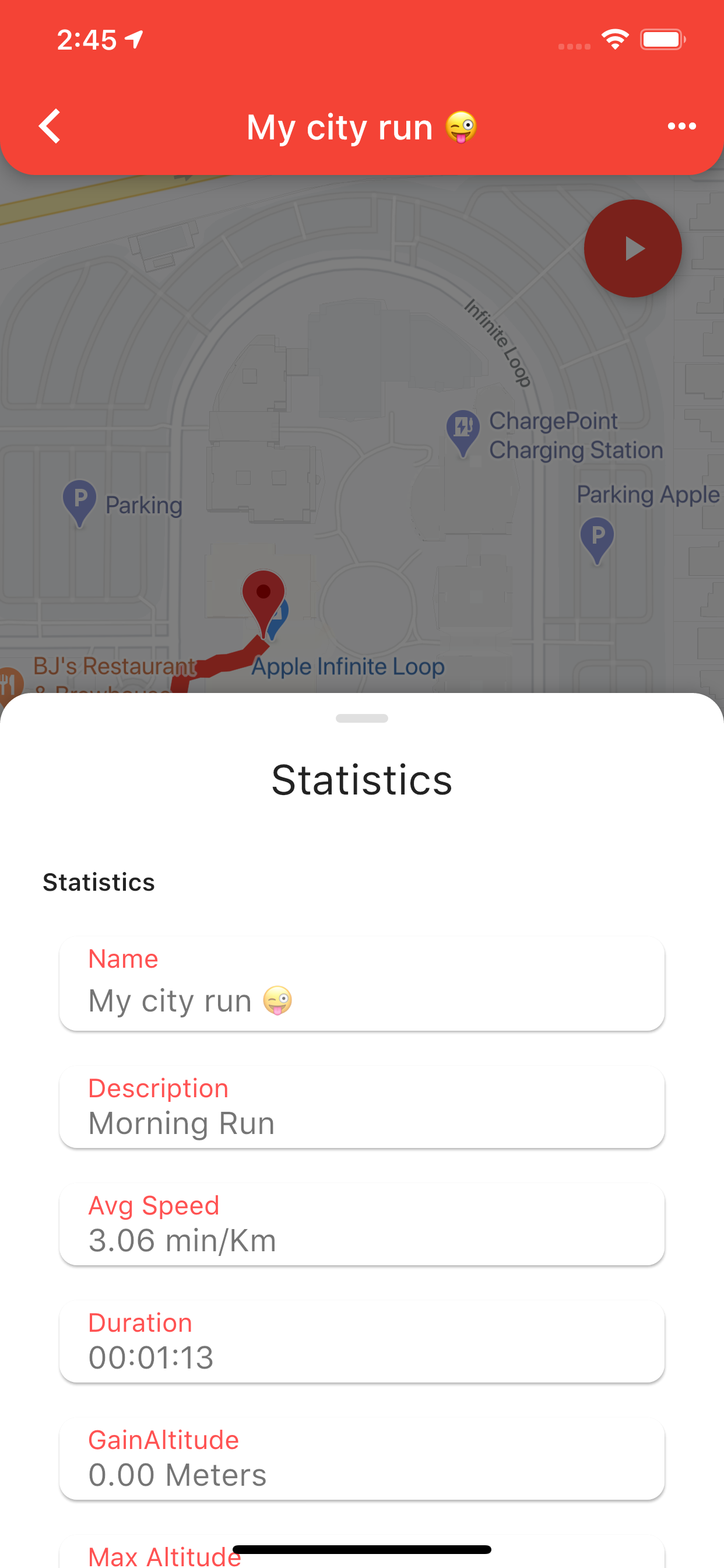Tap the 'Apple Infinite Loop' map label
Image resolution: width=724 pixels, height=1568 pixels.
click(x=348, y=666)
